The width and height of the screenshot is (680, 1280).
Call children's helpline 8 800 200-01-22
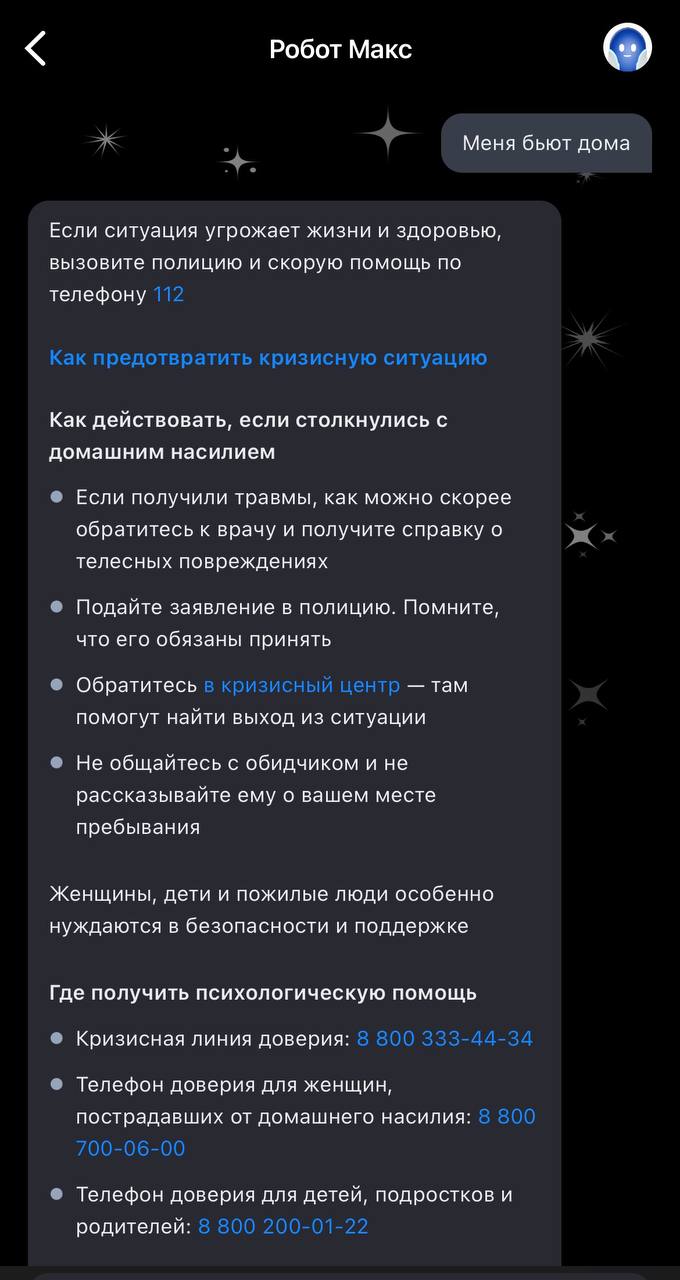point(283,1226)
